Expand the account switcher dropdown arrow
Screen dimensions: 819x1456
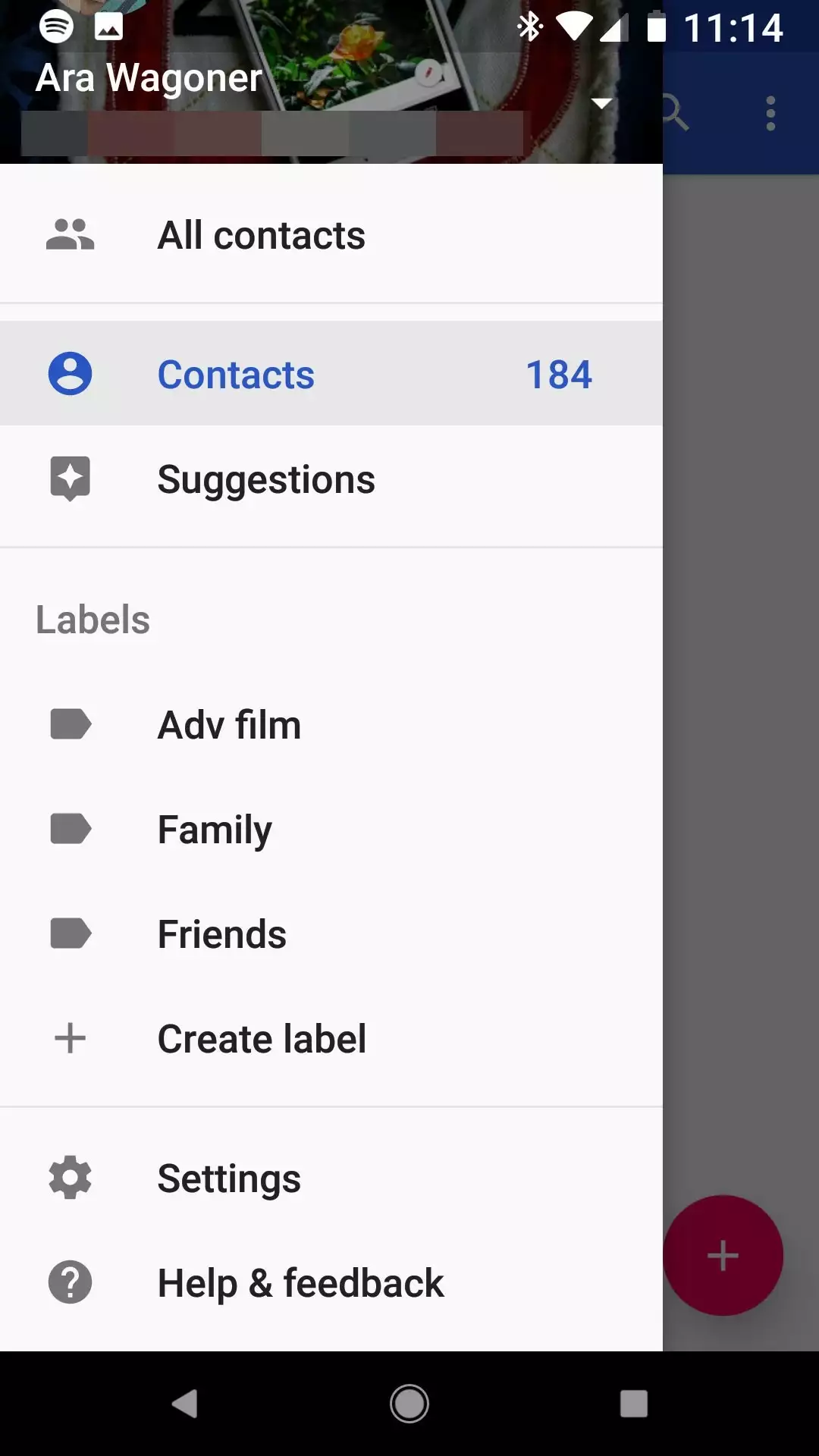coord(601,103)
